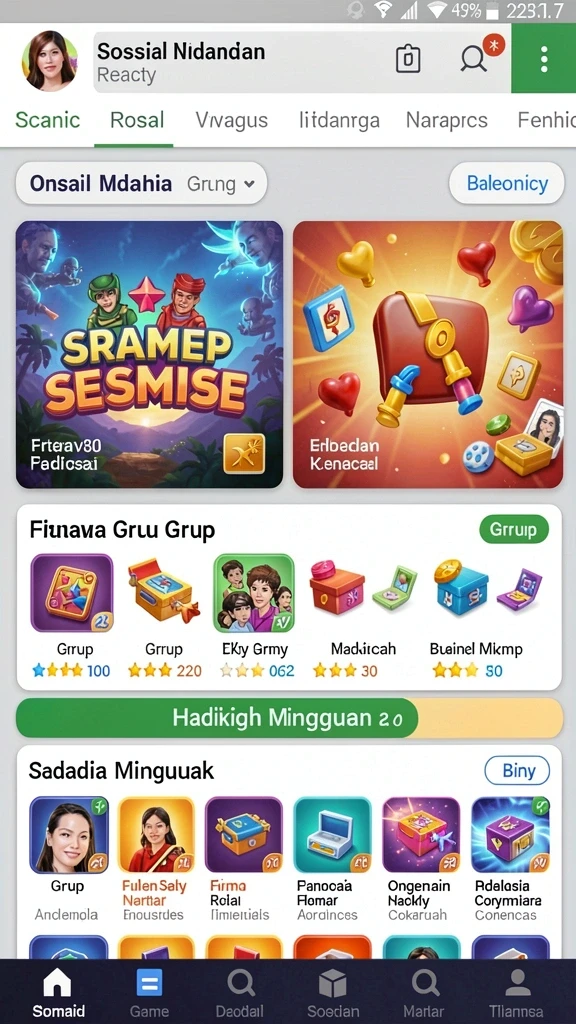The width and height of the screenshot is (576, 1024).
Task: Tap the Baleonicy button
Action: pyautogui.click(x=507, y=184)
